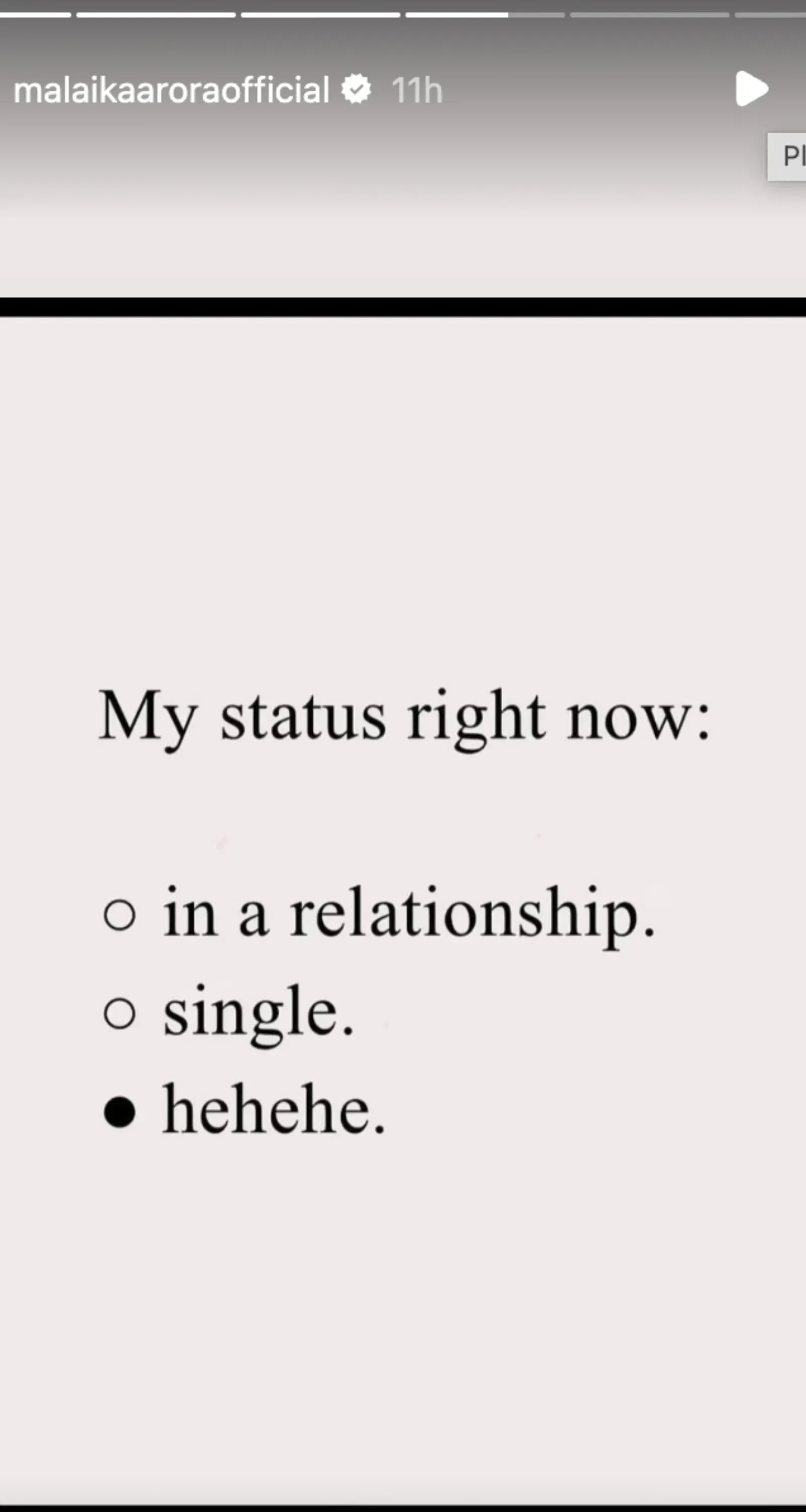
Task: Open malaikaaroraofficial's profile
Action: click(171, 91)
